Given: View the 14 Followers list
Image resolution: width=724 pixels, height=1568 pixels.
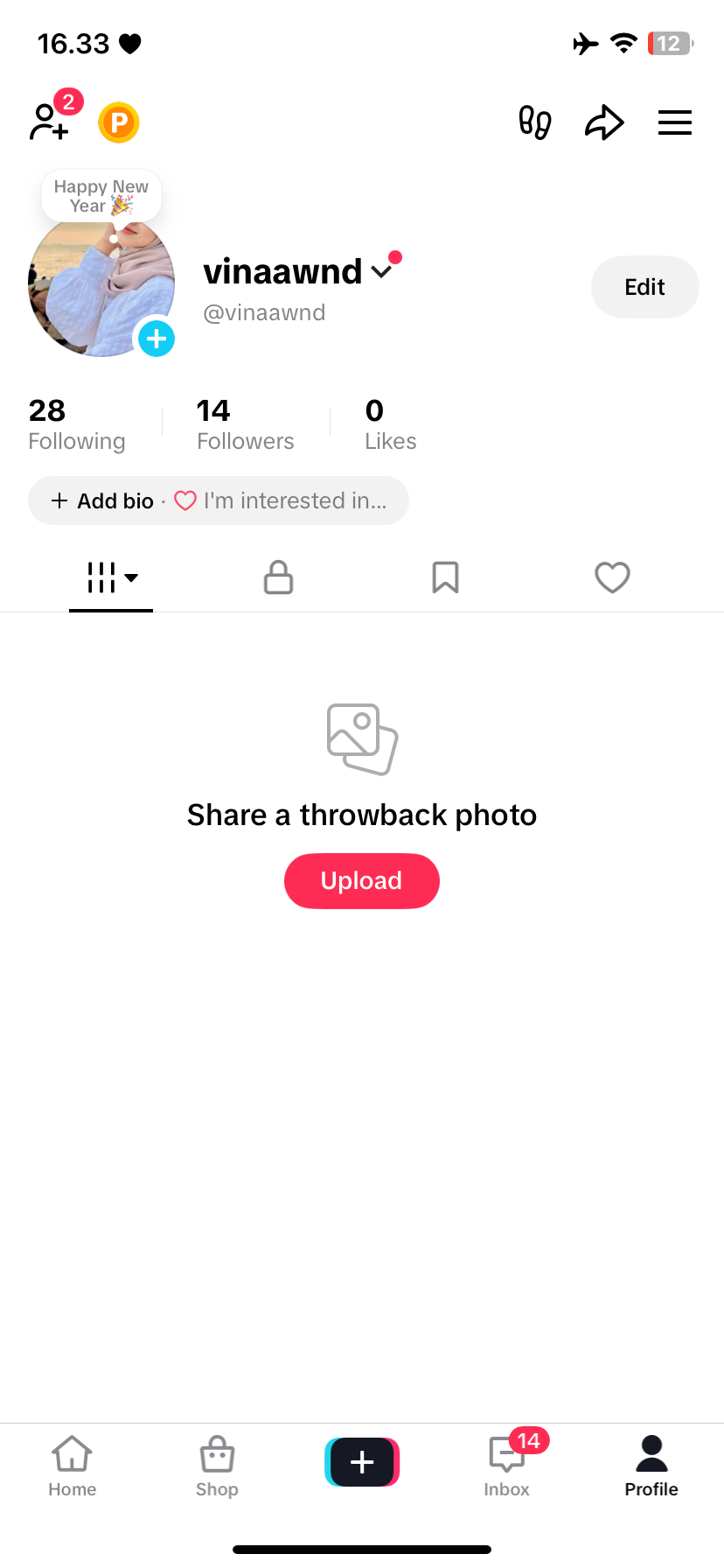Looking at the screenshot, I should pyautogui.click(x=245, y=424).
